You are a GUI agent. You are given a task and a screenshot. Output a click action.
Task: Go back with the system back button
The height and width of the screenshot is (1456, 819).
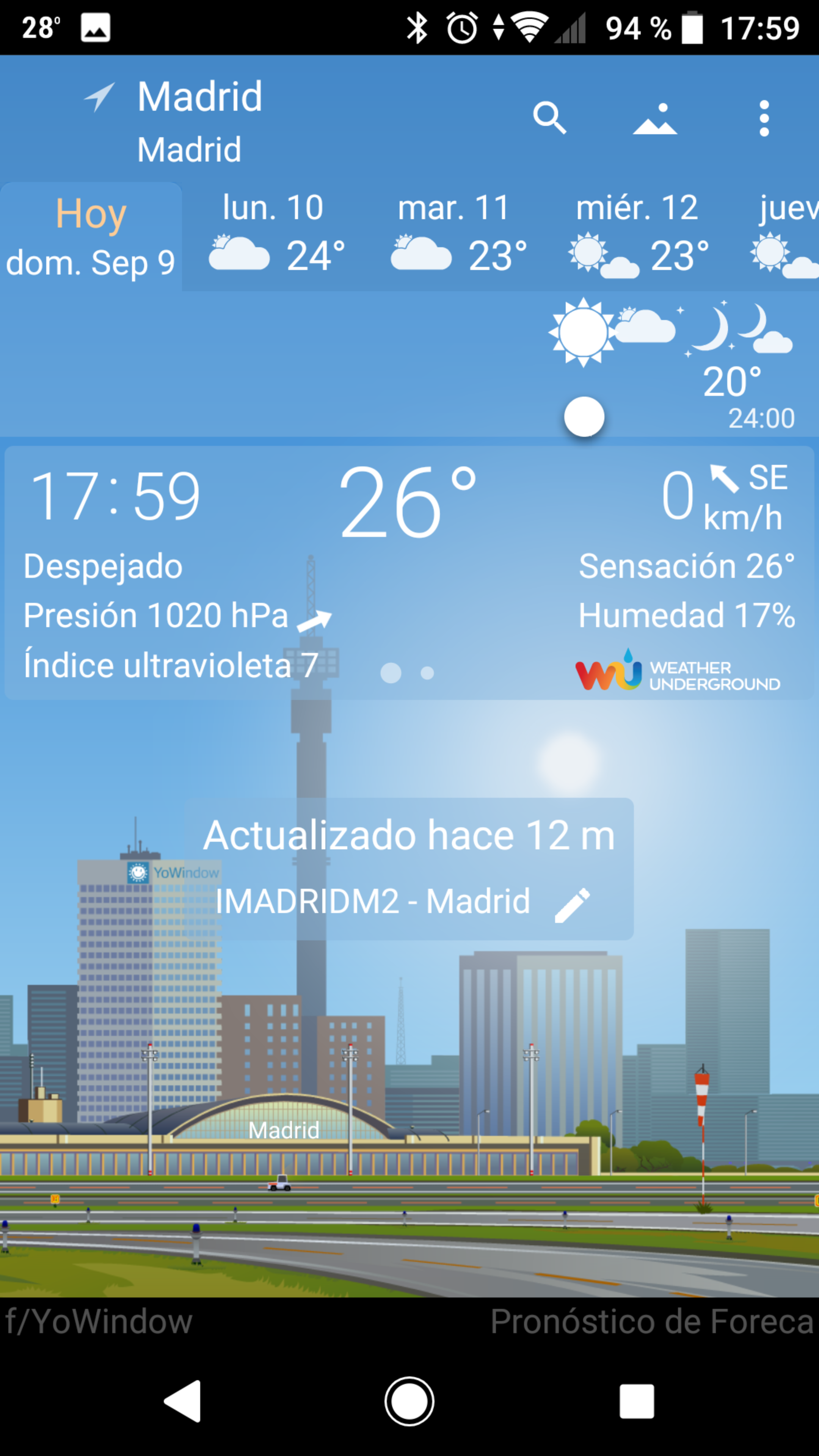(x=183, y=1401)
